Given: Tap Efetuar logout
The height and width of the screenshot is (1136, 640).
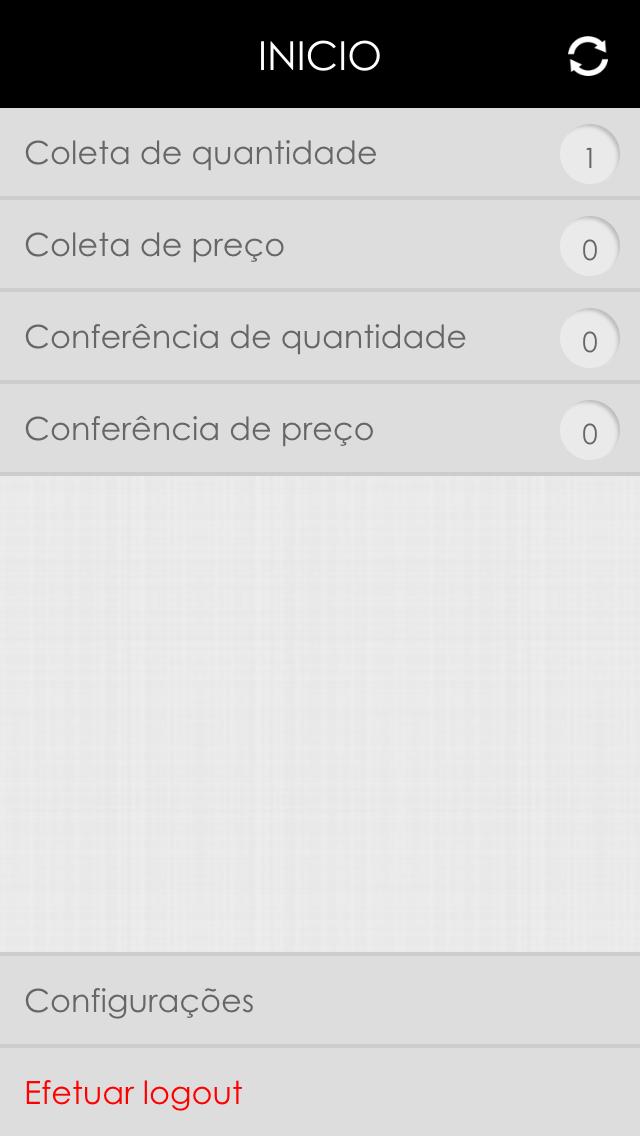Looking at the screenshot, I should [134, 1093].
